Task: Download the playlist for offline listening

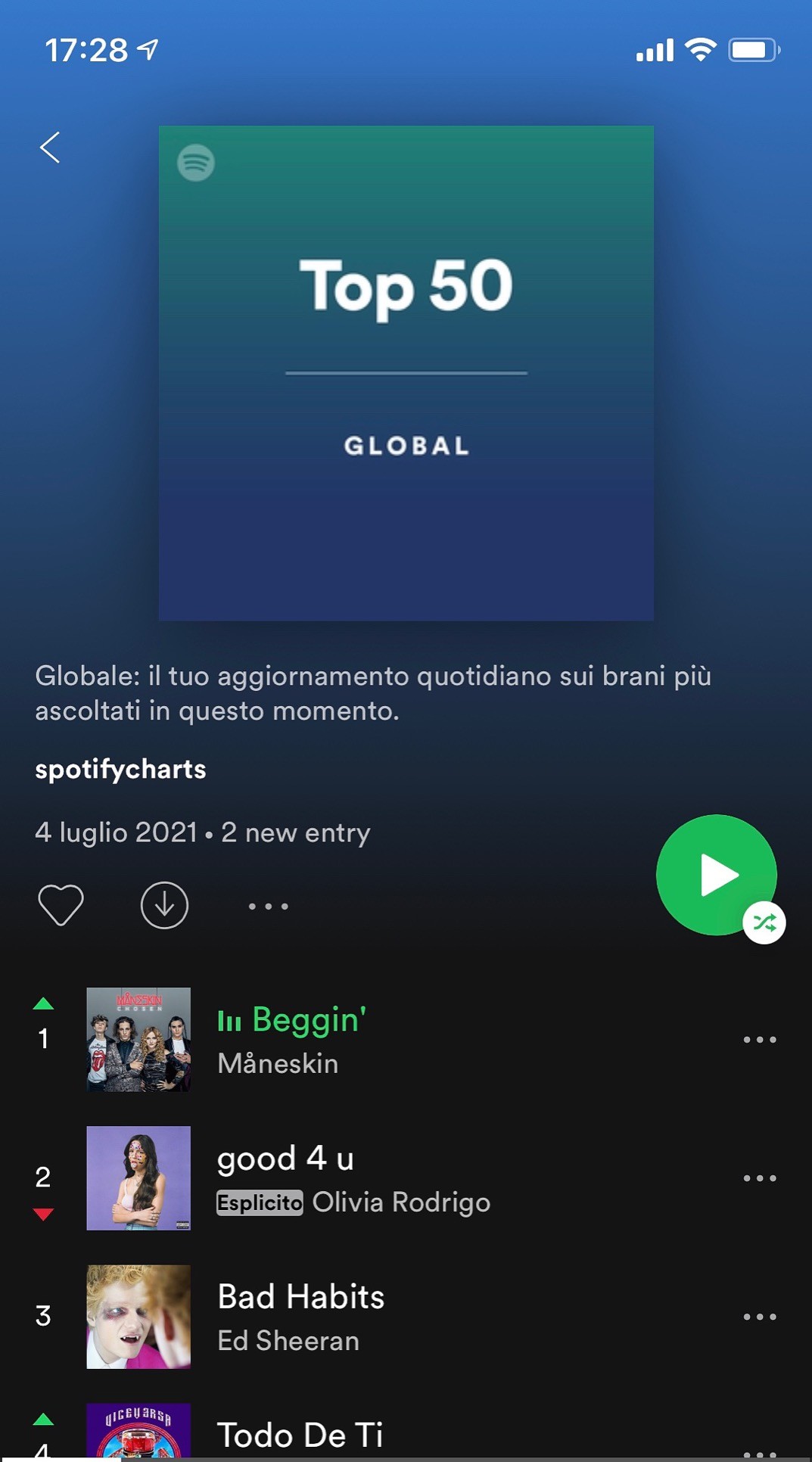Action: (x=164, y=905)
